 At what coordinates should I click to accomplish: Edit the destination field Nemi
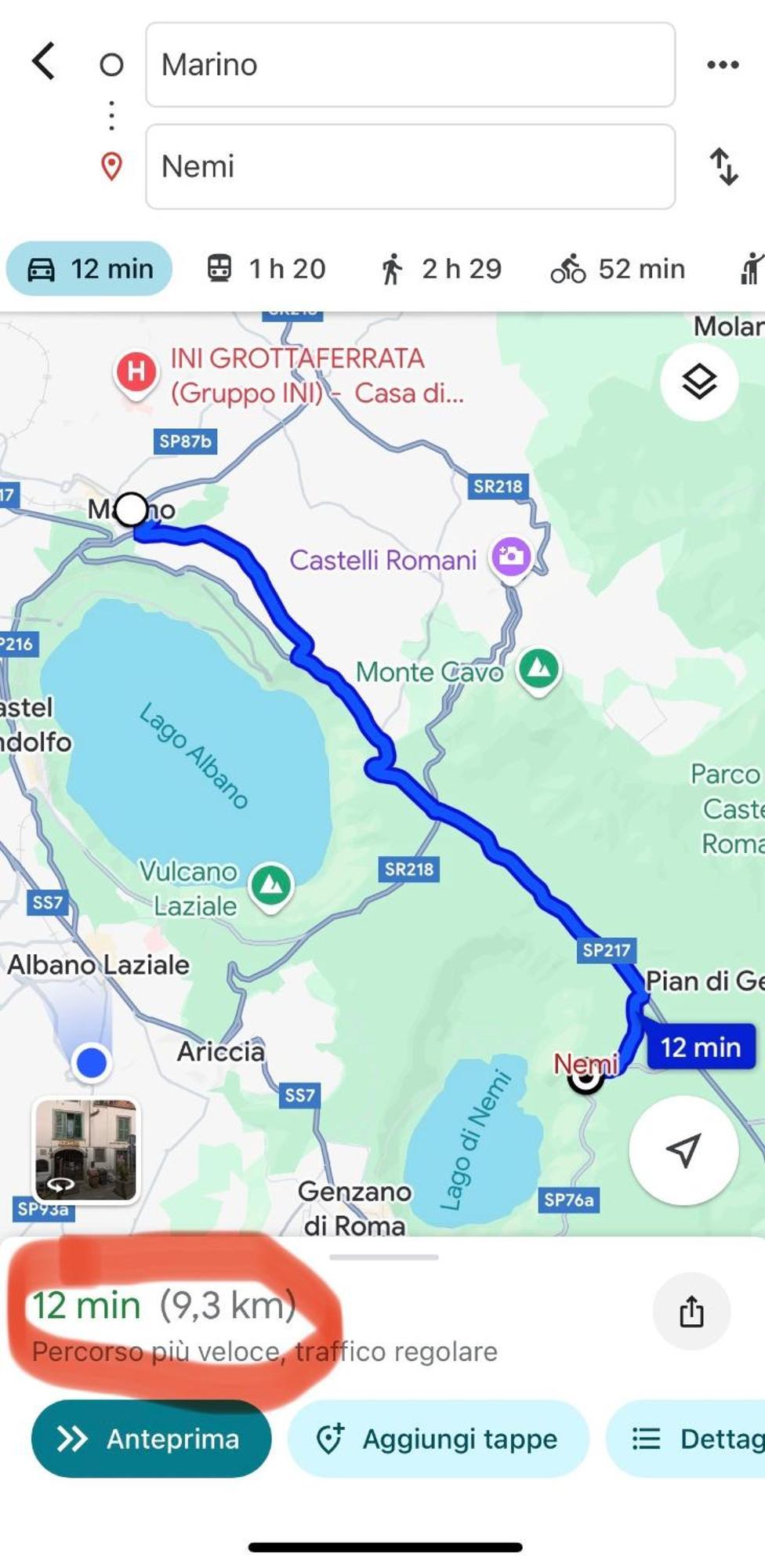[409, 167]
